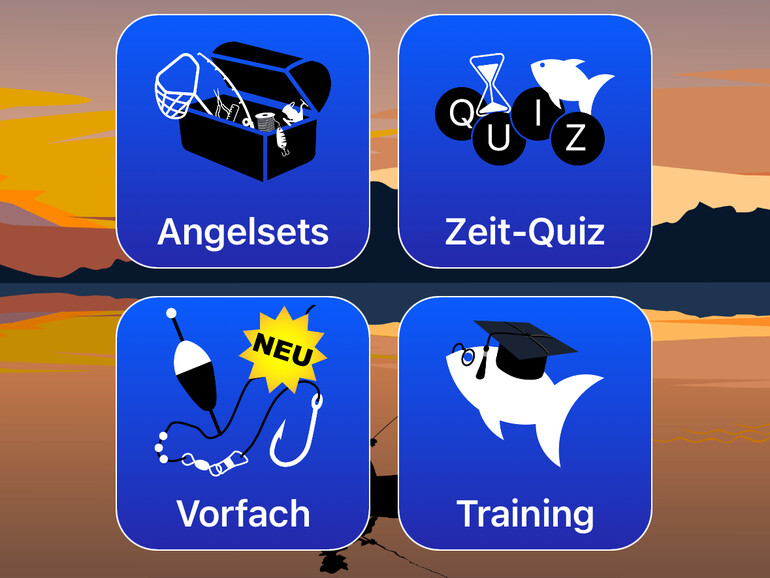Select the Vorfach tile
770x578 pixels.
click(x=242, y=422)
